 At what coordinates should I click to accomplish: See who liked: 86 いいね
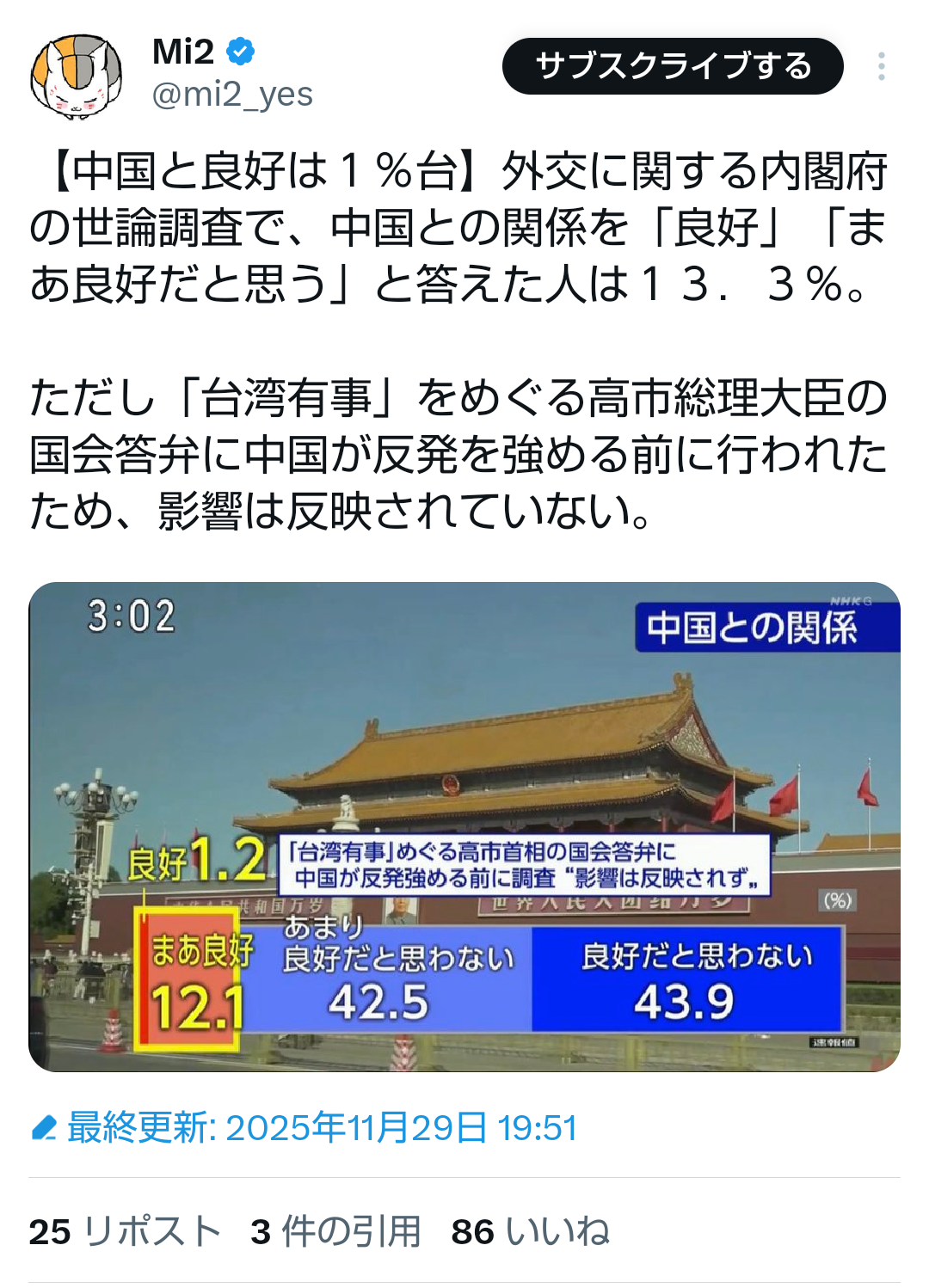pyautogui.click(x=530, y=1231)
